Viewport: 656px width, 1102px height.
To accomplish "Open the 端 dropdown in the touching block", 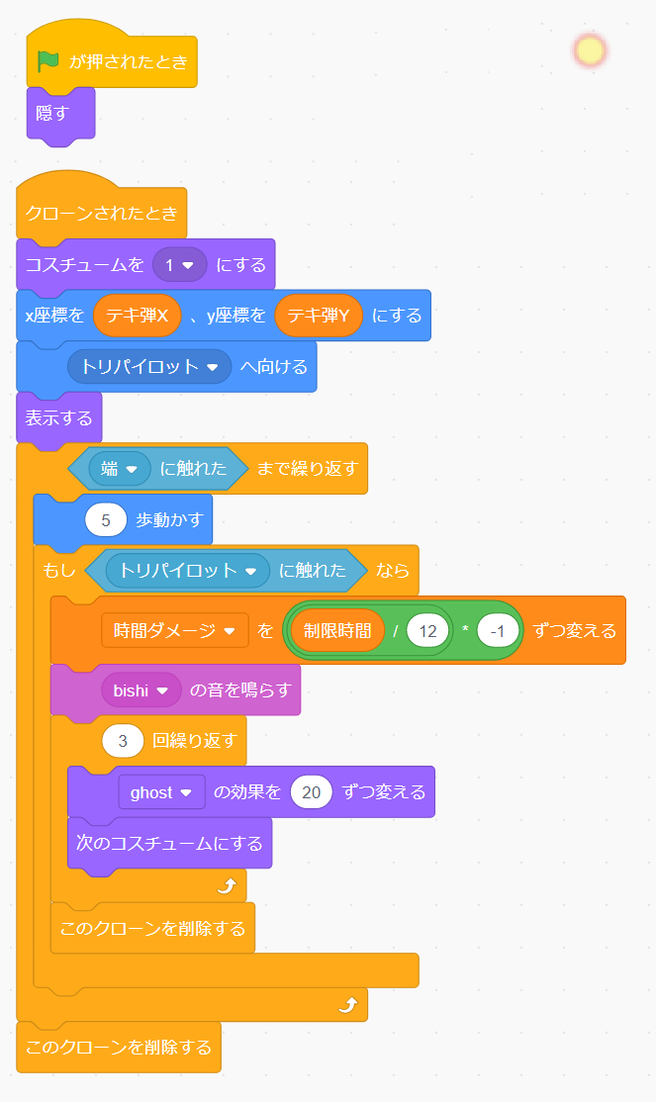I will click(x=131, y=468).
